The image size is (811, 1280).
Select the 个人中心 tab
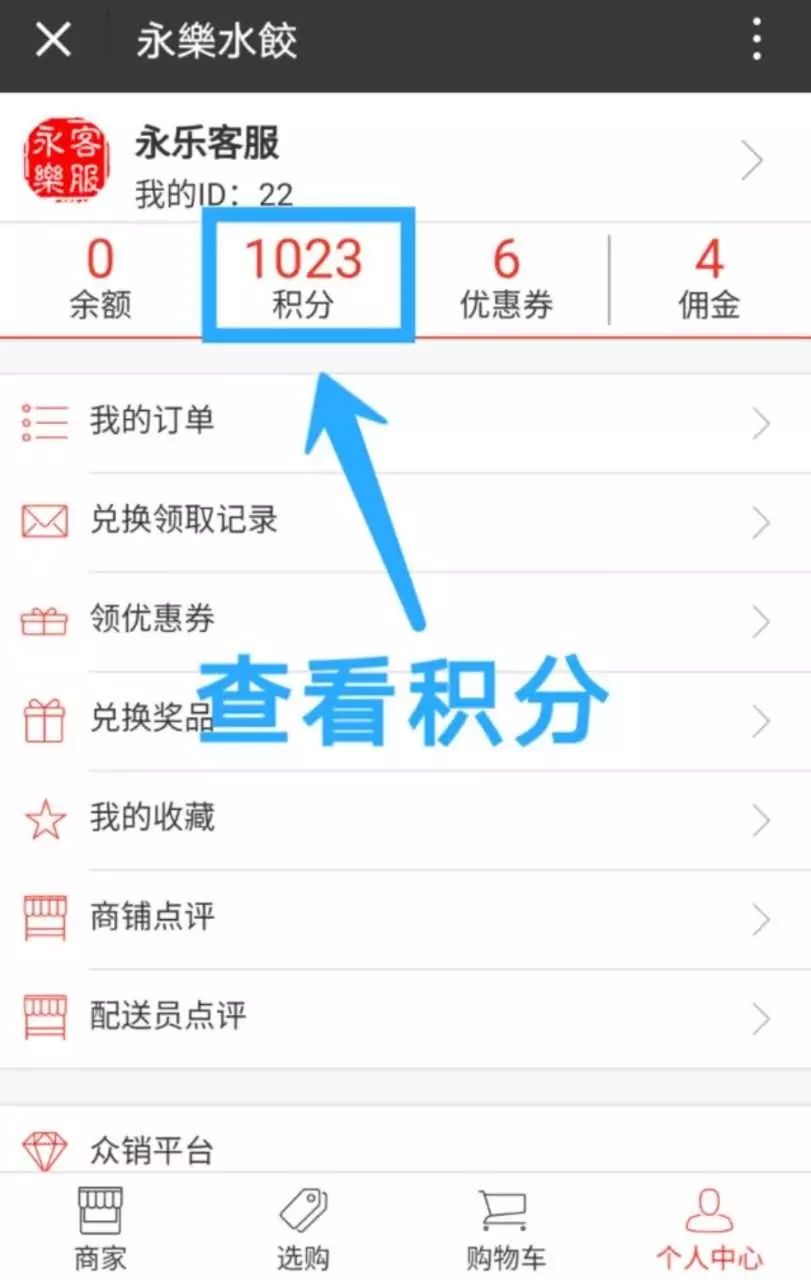pos(709,1228)
